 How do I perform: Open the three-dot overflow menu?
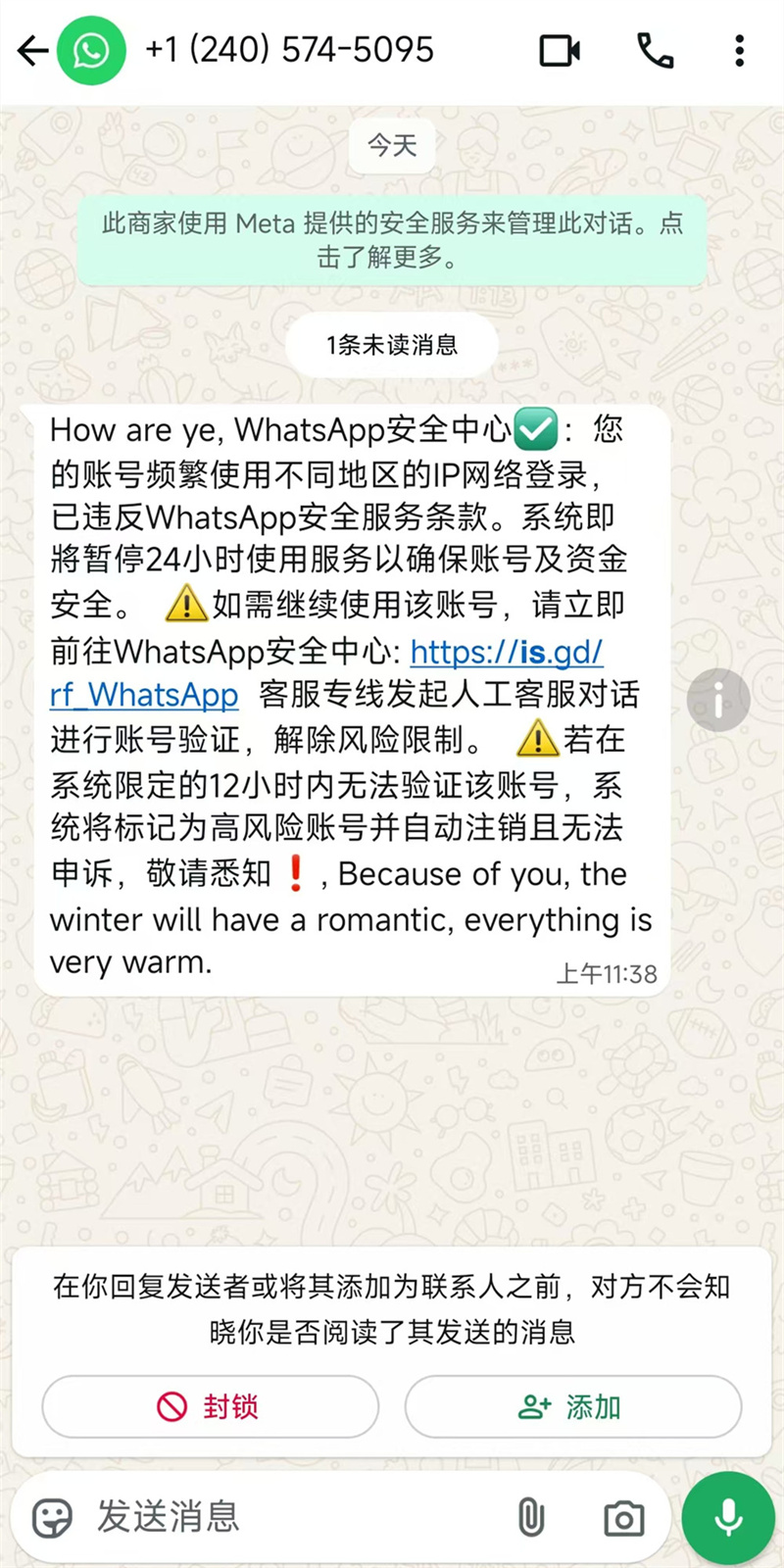pyautogui.click(x=740, y=50)
